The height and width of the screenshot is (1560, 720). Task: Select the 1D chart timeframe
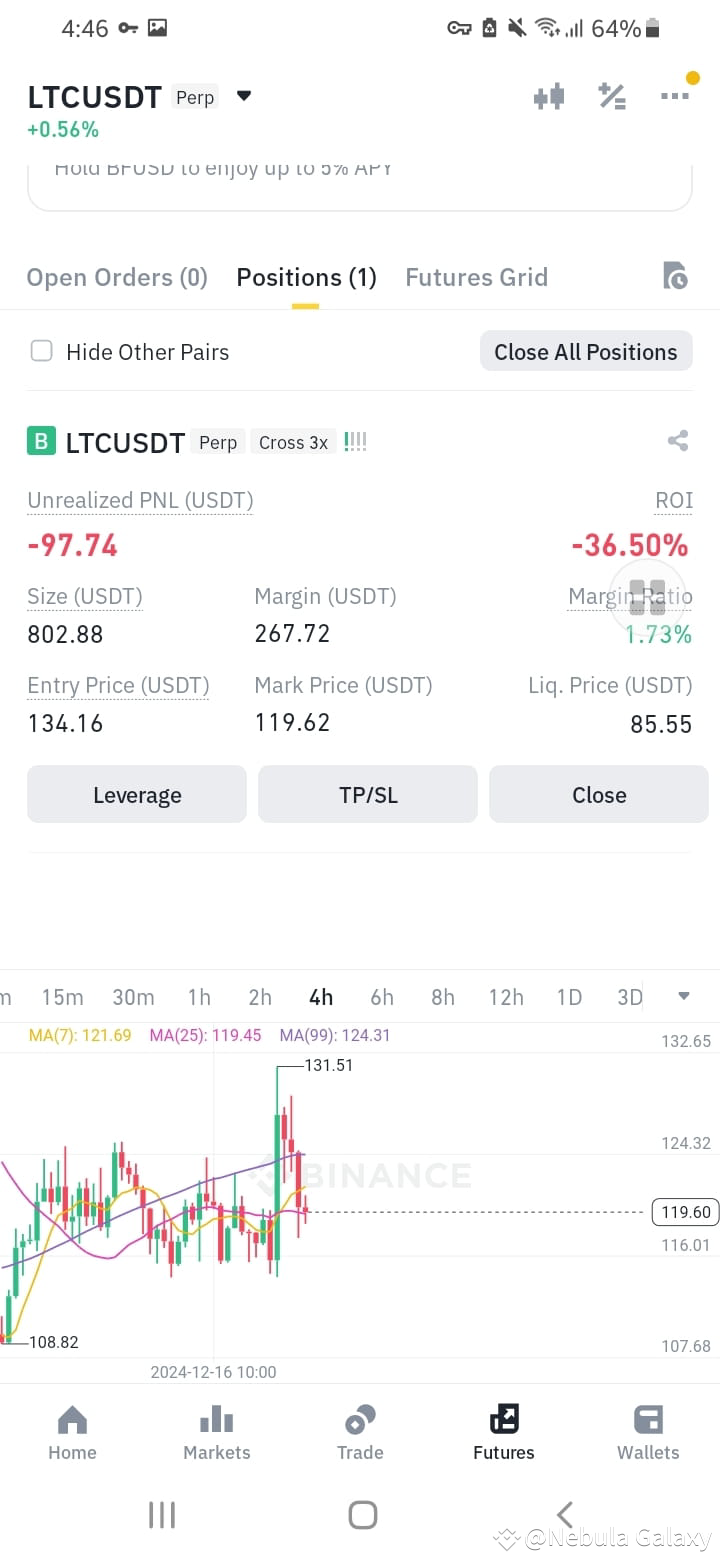(x=568, y=997)
